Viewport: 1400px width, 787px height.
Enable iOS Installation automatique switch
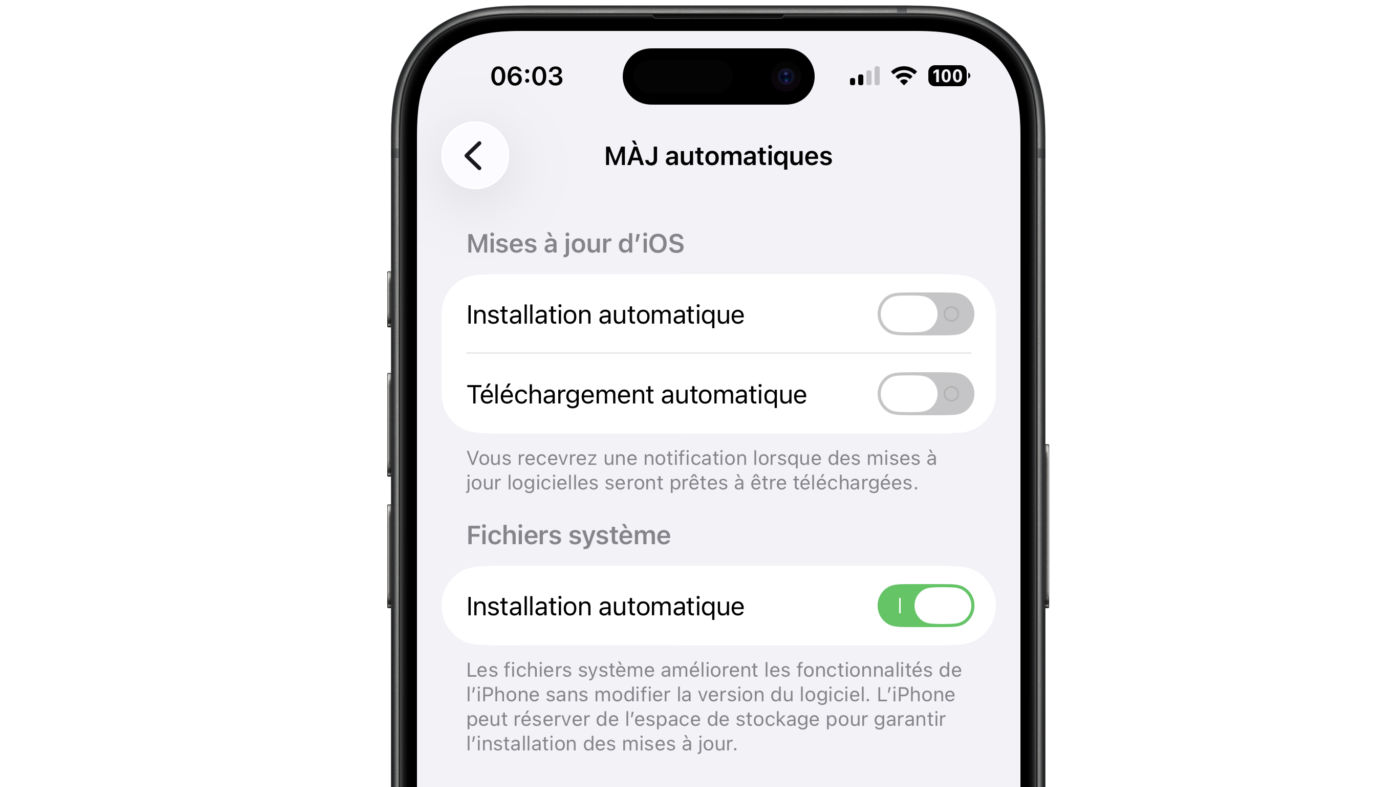click(x=925, y=314)
